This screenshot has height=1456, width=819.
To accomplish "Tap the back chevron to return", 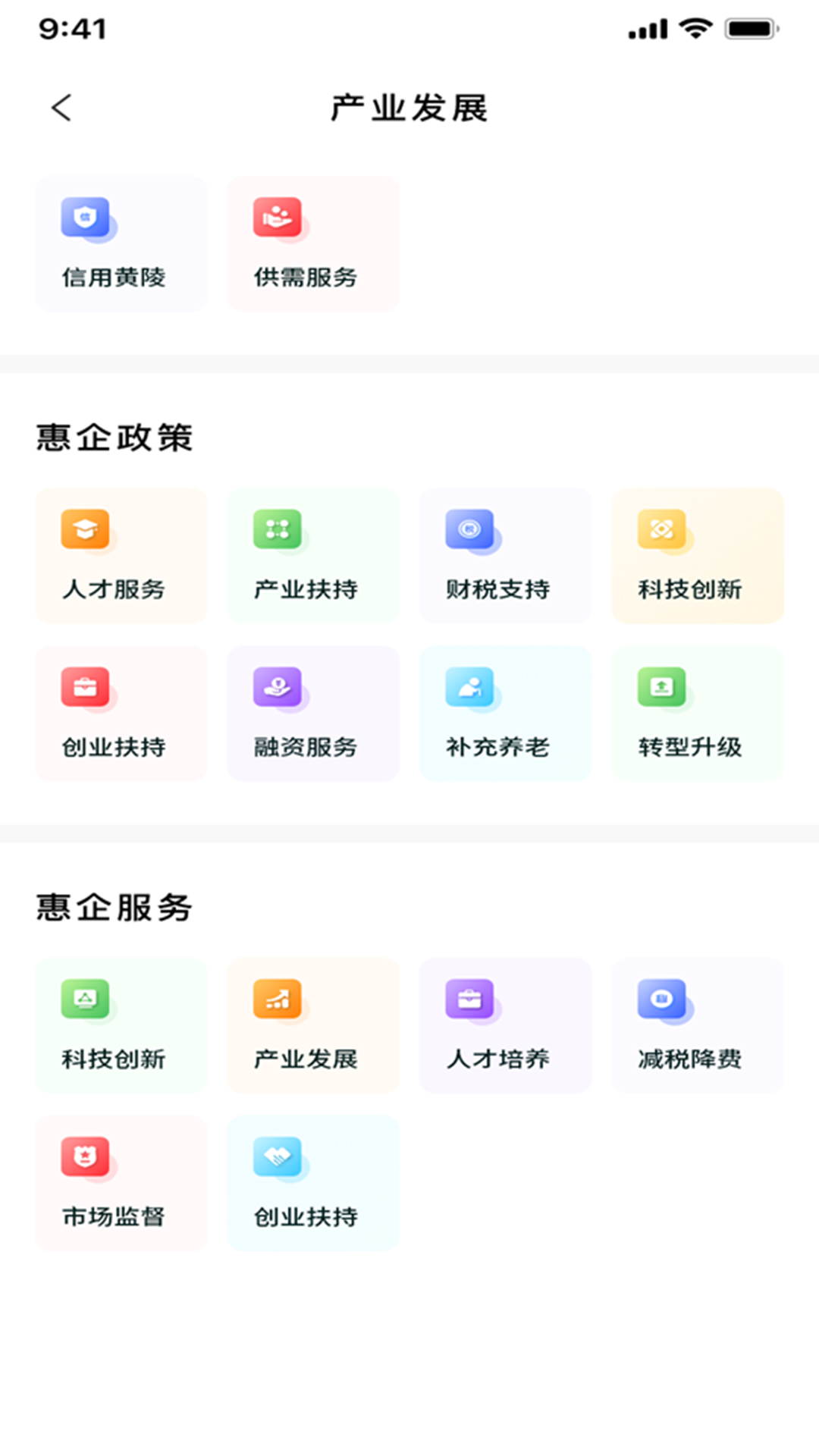I will pyautogui.click(x=61, y=108).
